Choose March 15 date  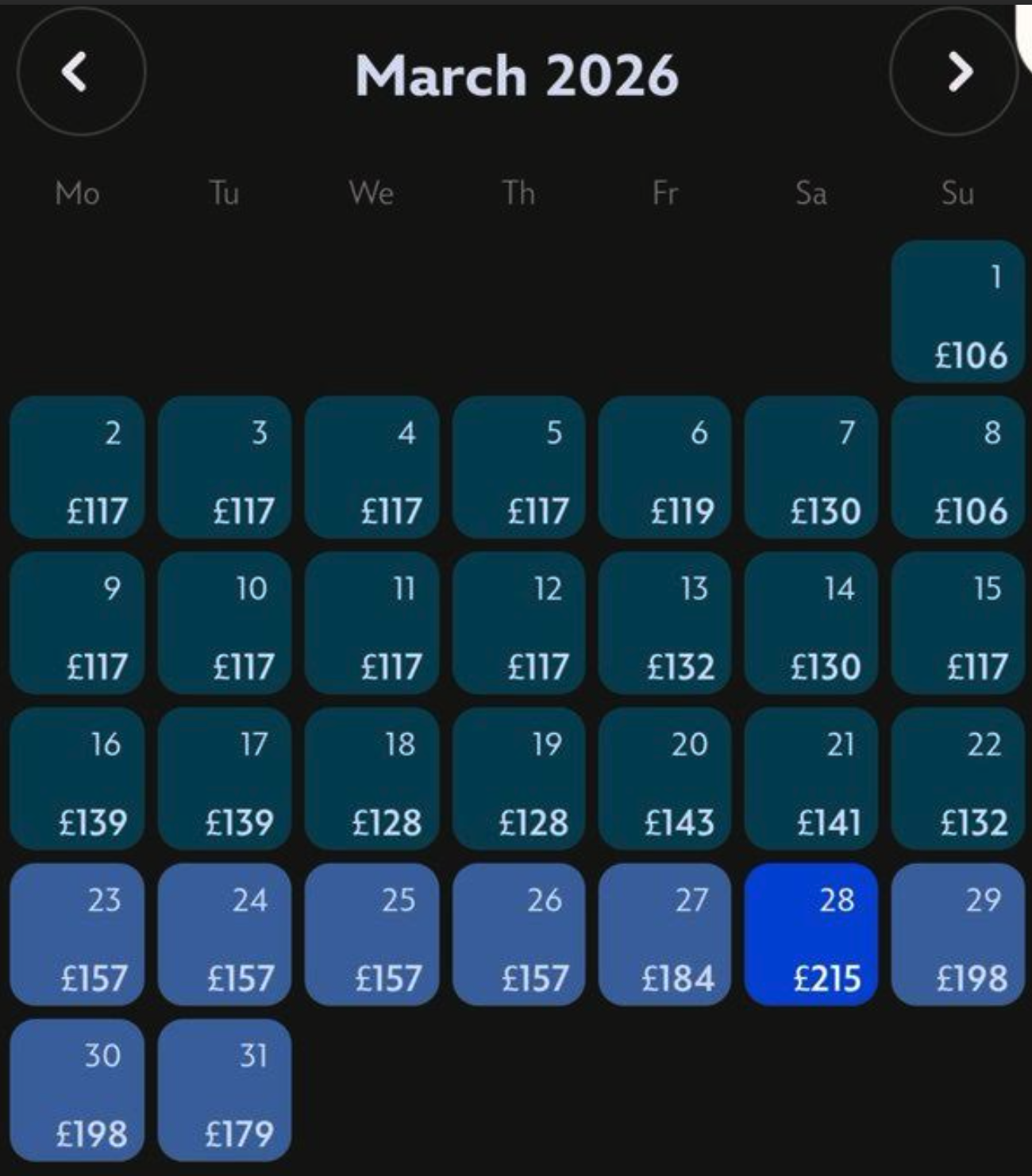(x=957, y=624)
